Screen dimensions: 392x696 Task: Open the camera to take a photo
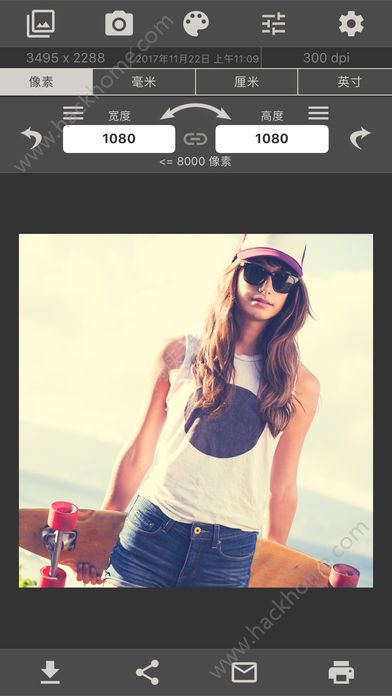(x=119, y=24)
